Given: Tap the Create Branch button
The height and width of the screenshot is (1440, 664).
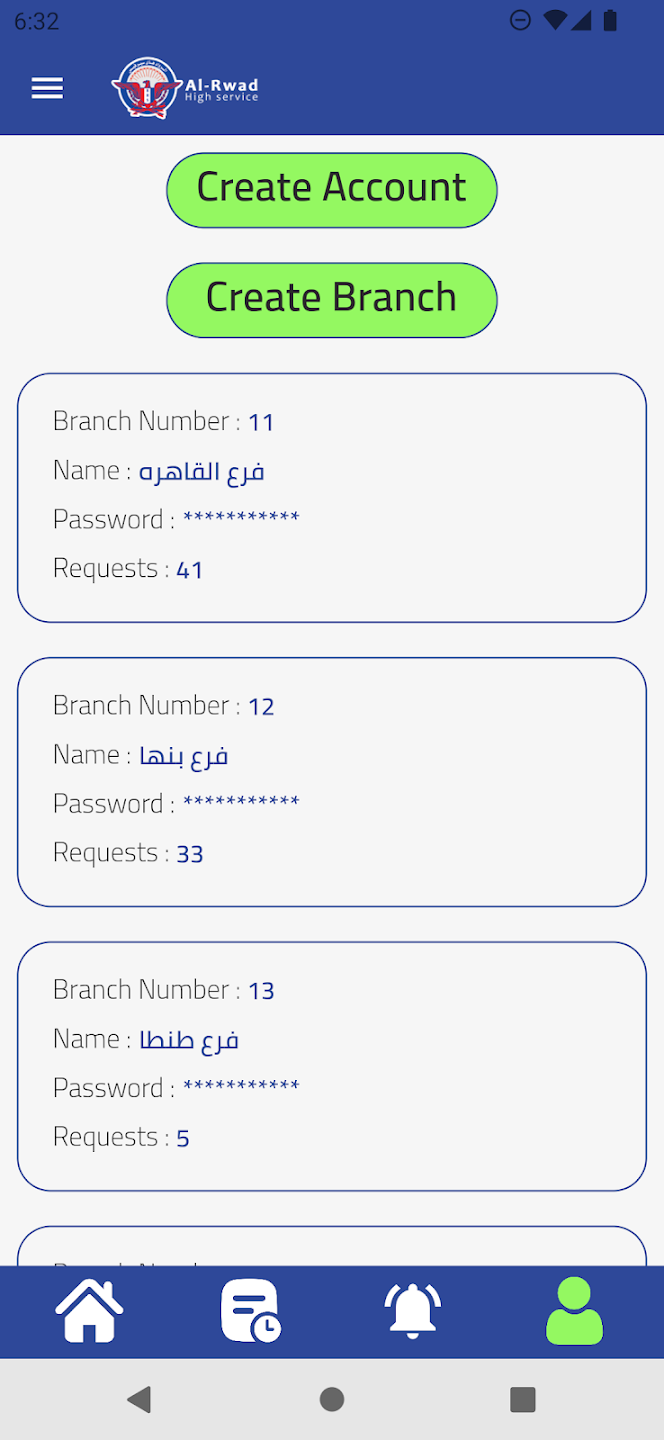Looking at the screenshot, I should point(331,300).
